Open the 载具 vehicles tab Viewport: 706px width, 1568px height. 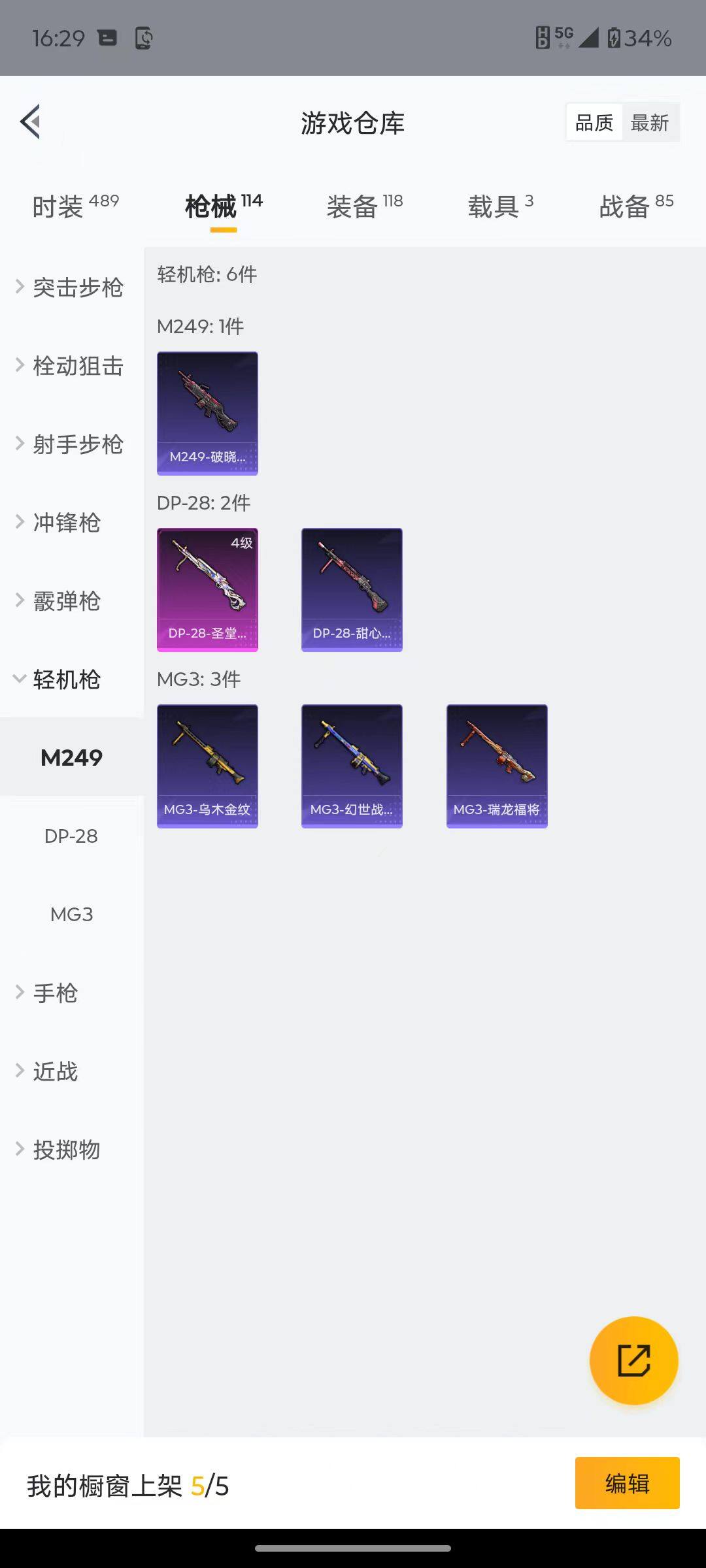(501, 204)
